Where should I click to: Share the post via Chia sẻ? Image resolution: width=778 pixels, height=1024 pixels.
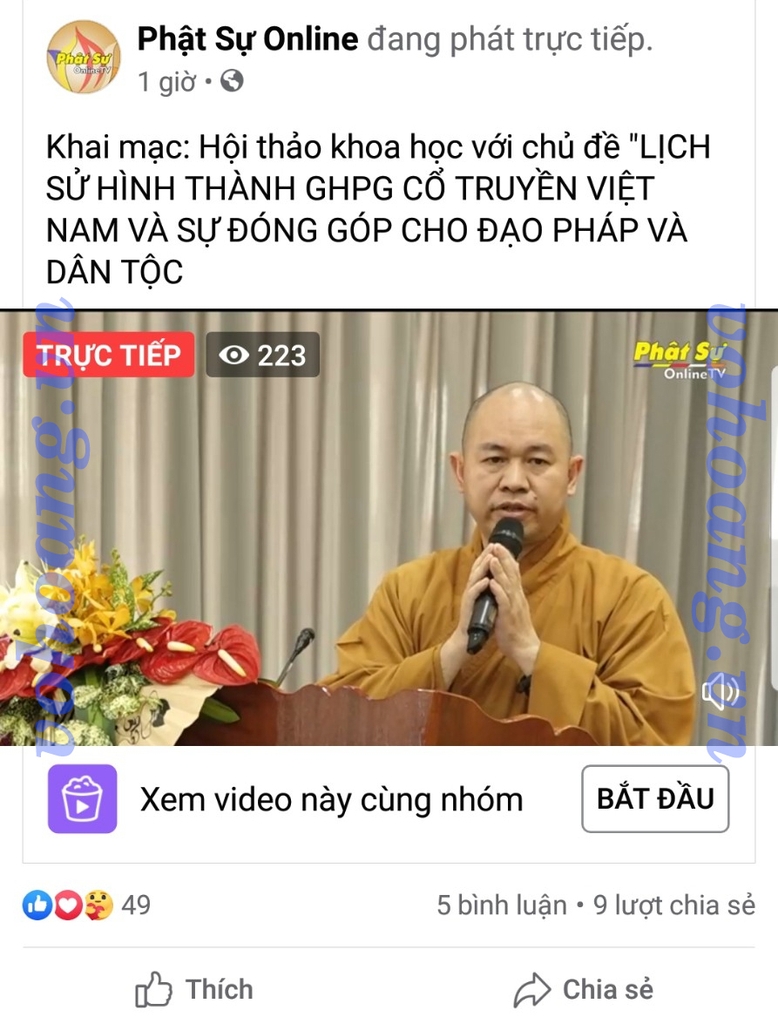pos(583,990)
